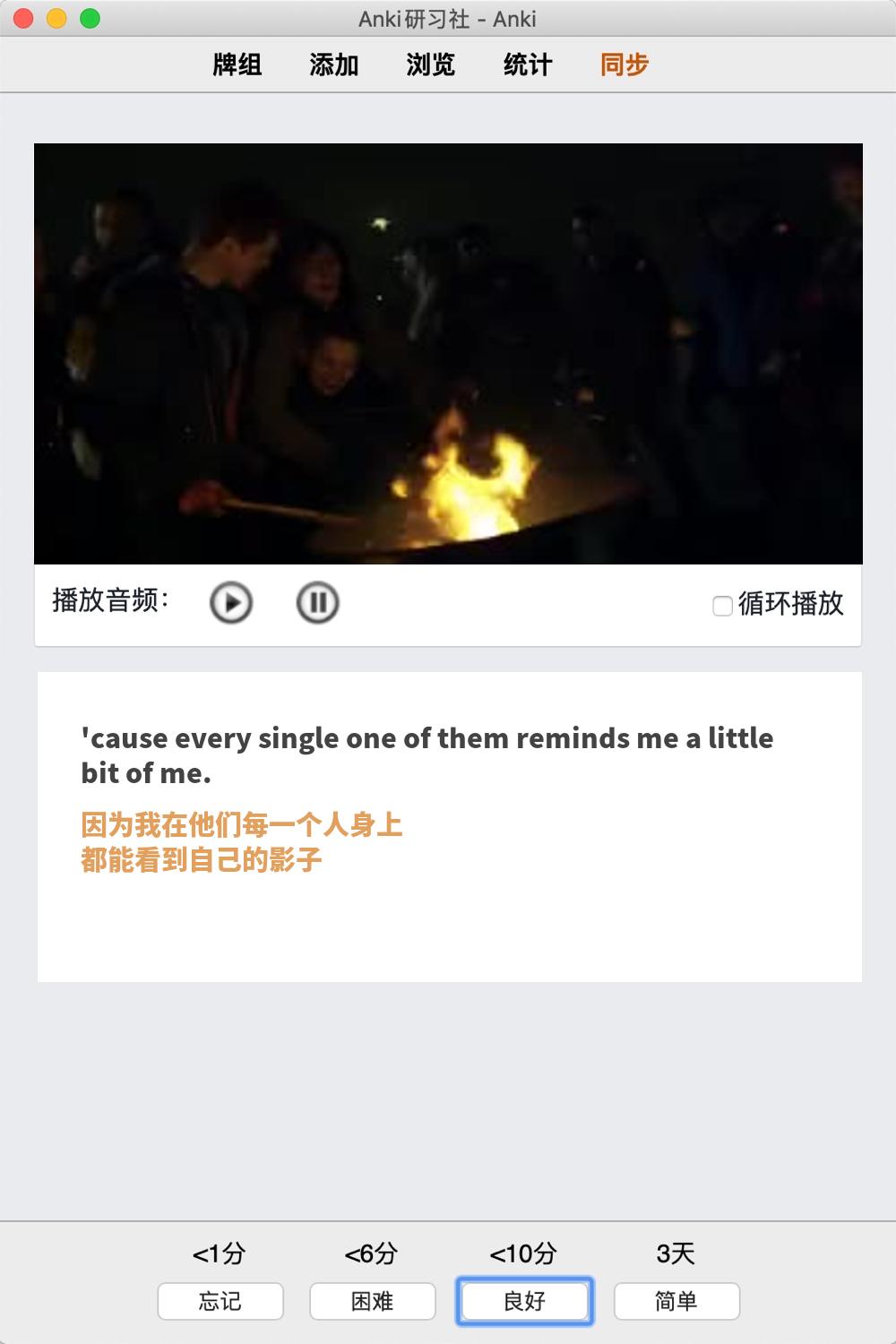Open 添加 to add a card
Screen dimensions: 896x1344
tap(334, 65)
